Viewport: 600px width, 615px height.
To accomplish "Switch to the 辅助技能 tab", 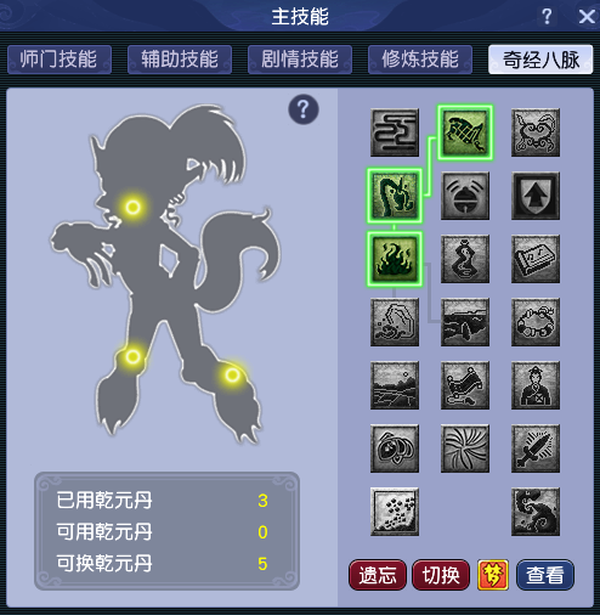I will click(x=179, y=59).
